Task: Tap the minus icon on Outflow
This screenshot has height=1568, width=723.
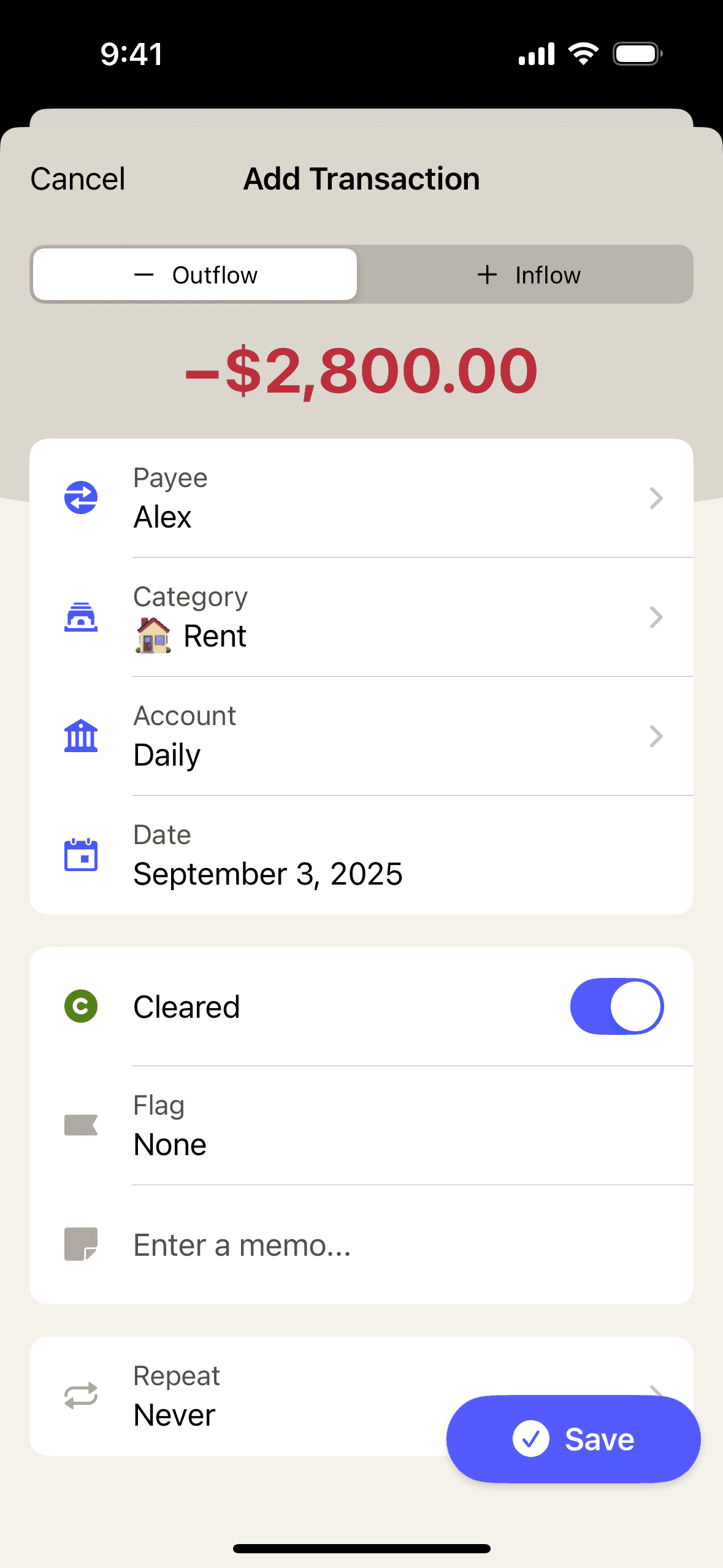Action: (x=143, y=274)
